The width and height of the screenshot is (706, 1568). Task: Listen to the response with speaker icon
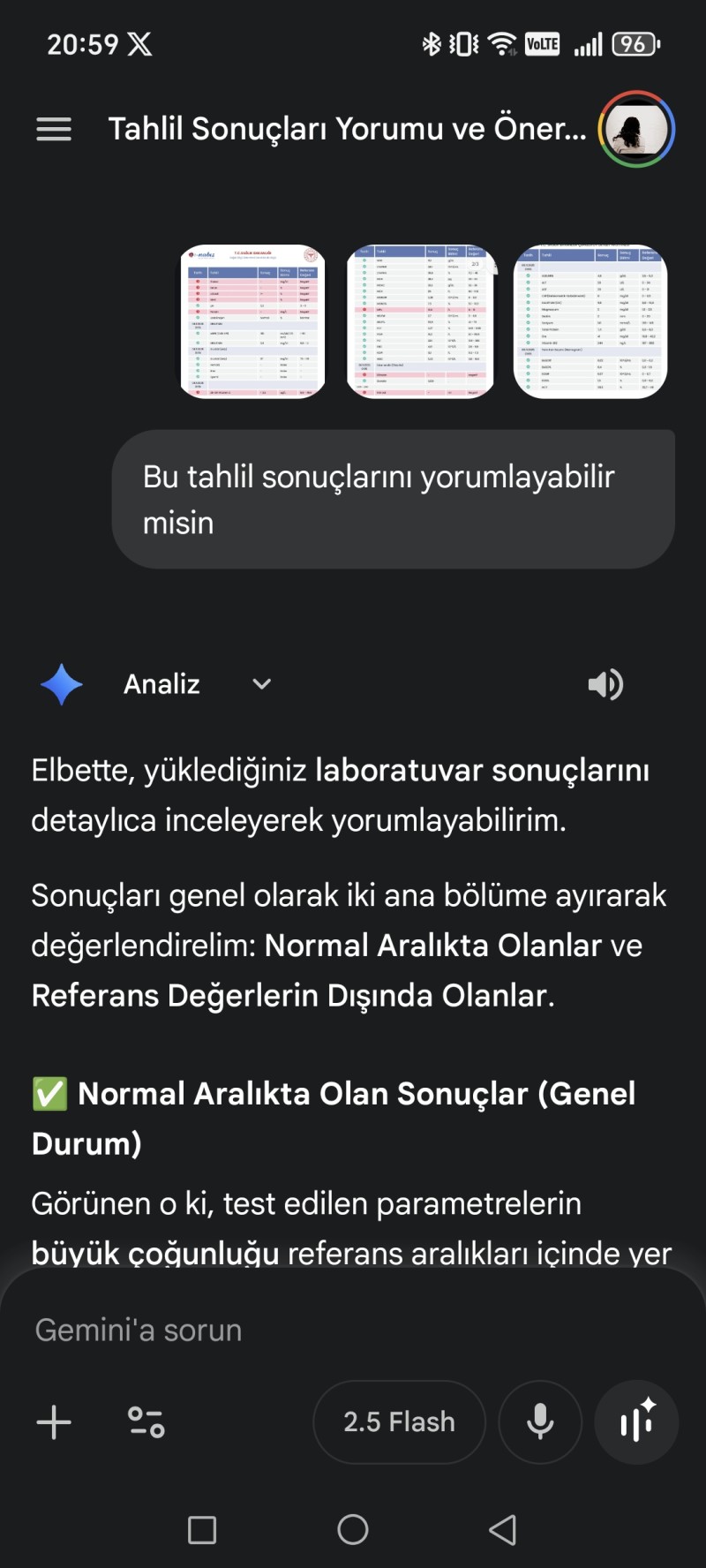pos(605,684)
